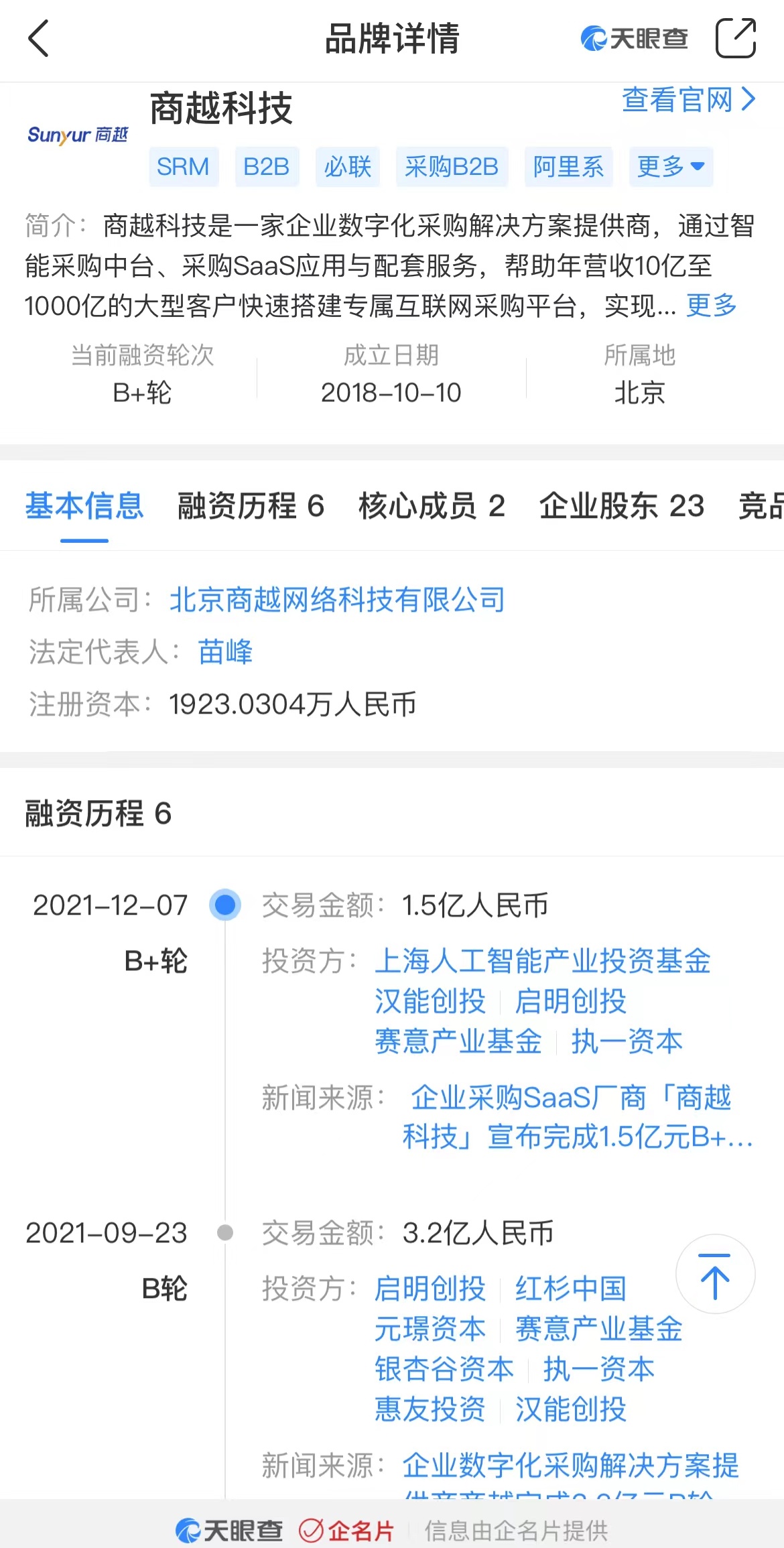Select the SRM tag chip
The height and width of the screenshot is (1548, 784).
[x=183, y=167]
